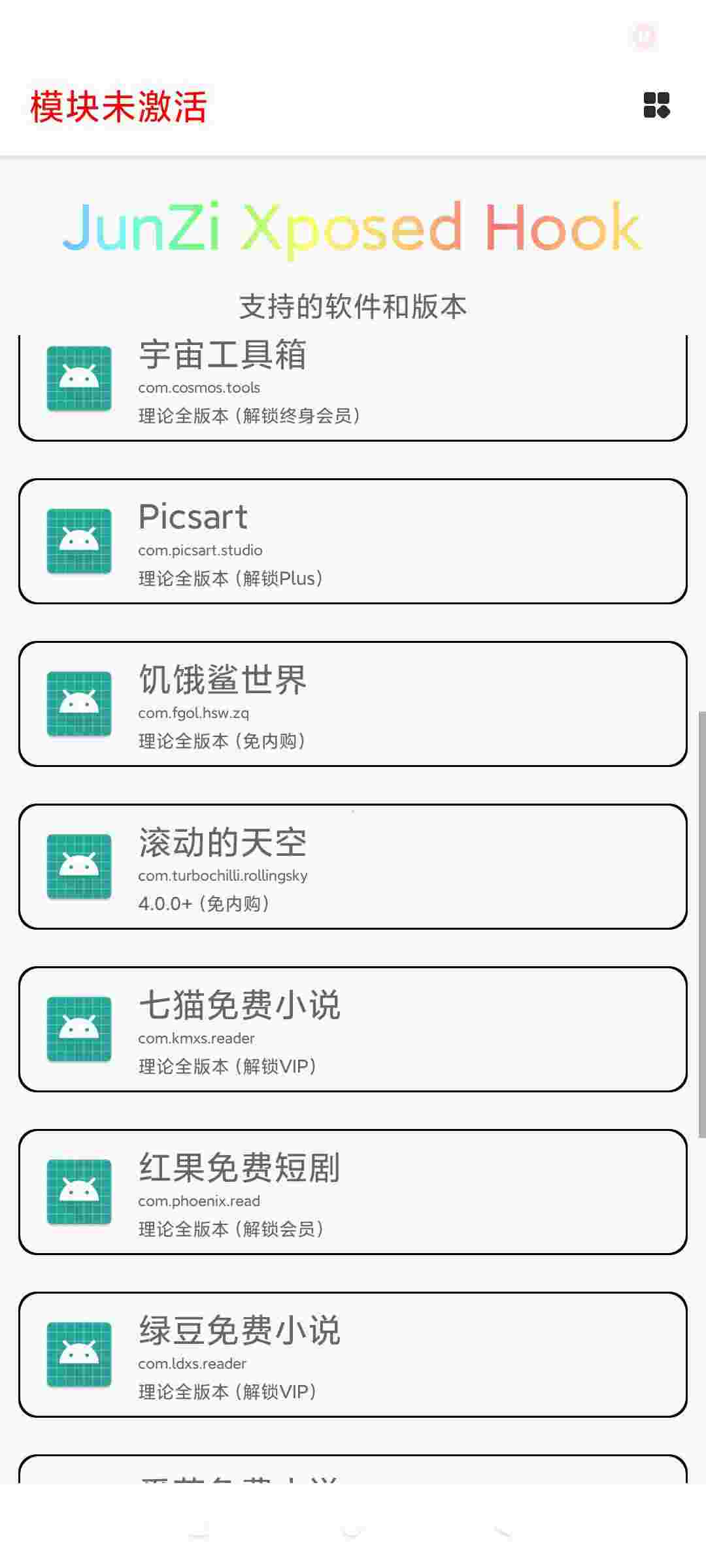Select the 红果免费短剧 card
The image size is (706, 1568).
353,1192
